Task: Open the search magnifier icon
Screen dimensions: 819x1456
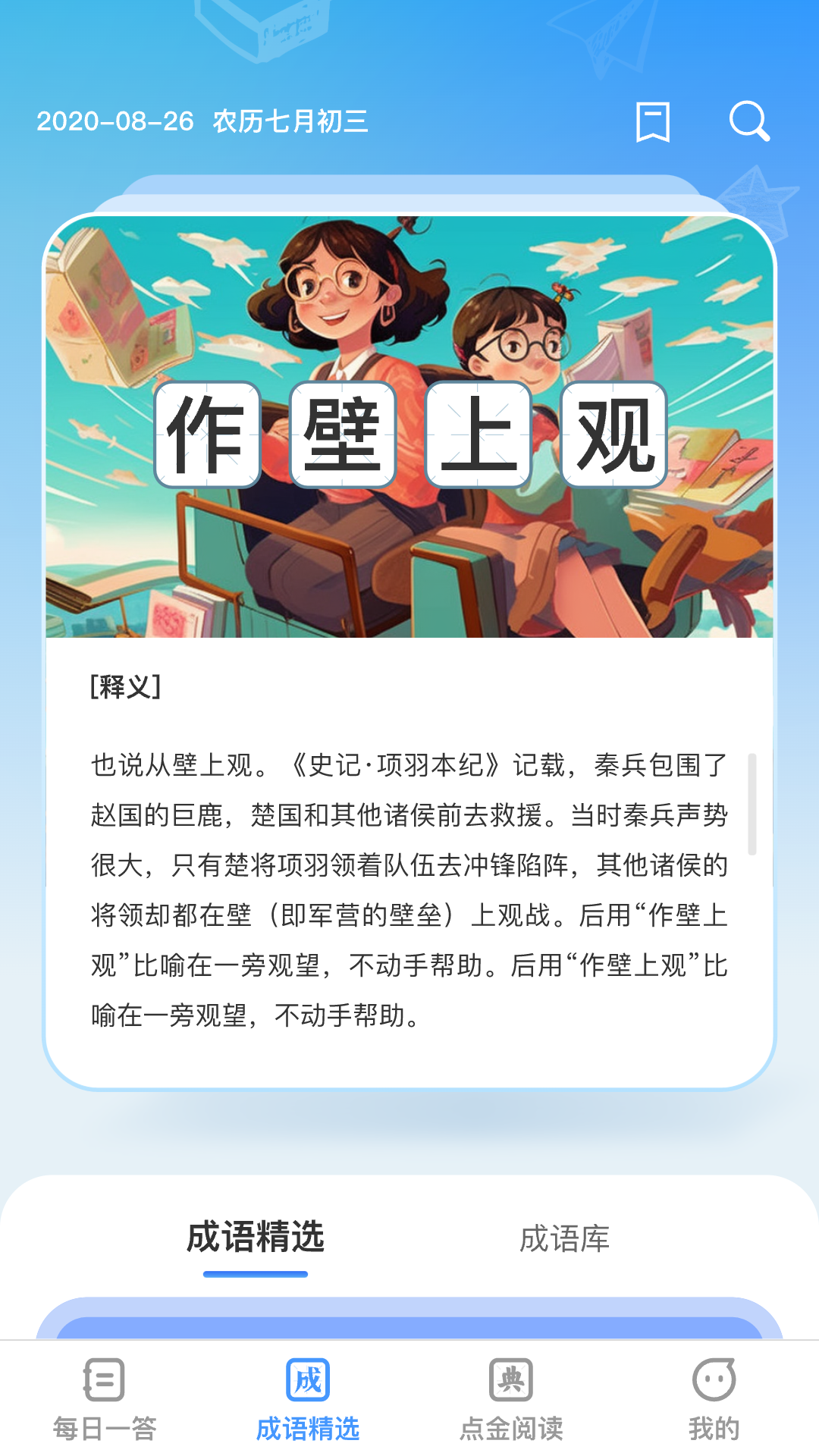Action: tap(749, 121)
